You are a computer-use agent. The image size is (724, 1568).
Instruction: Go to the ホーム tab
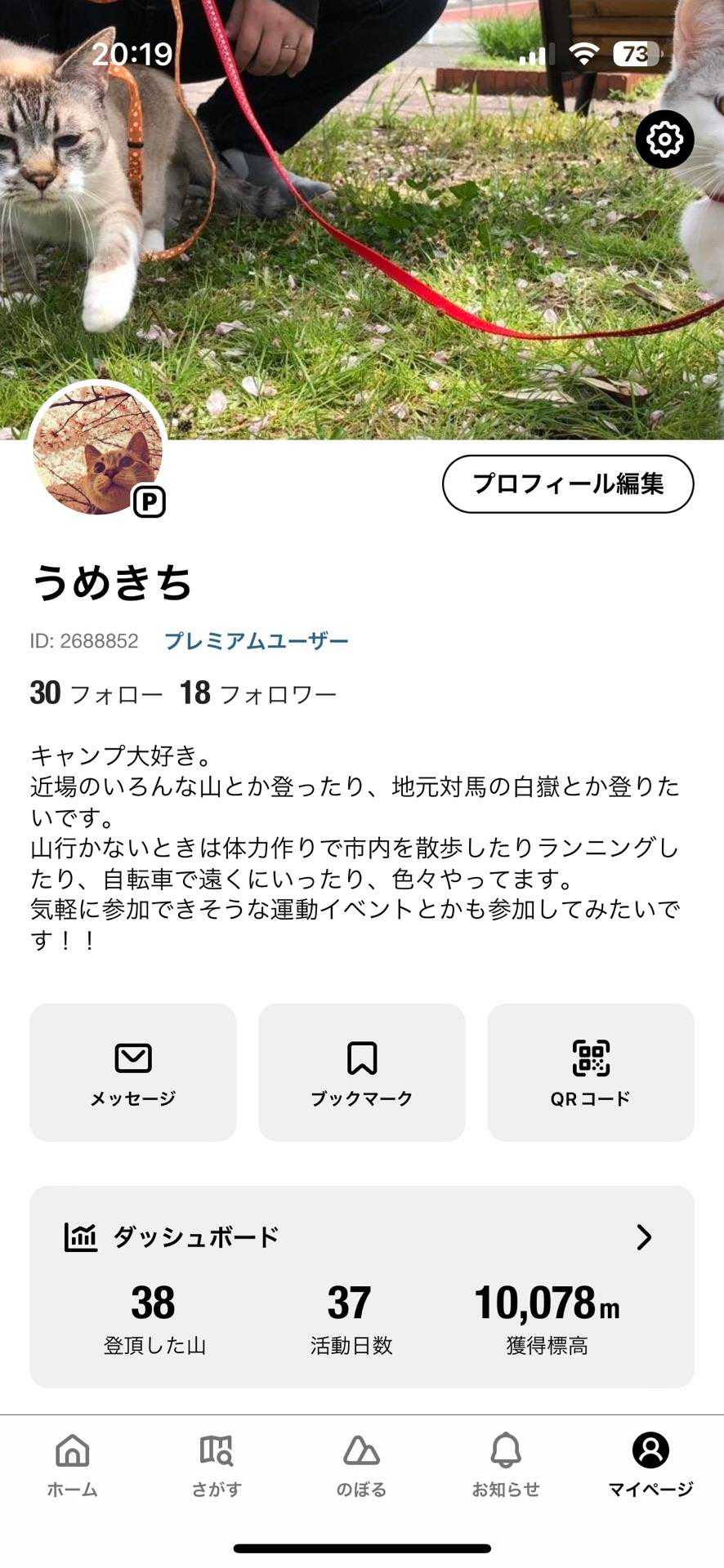[x=73, y=1465]
